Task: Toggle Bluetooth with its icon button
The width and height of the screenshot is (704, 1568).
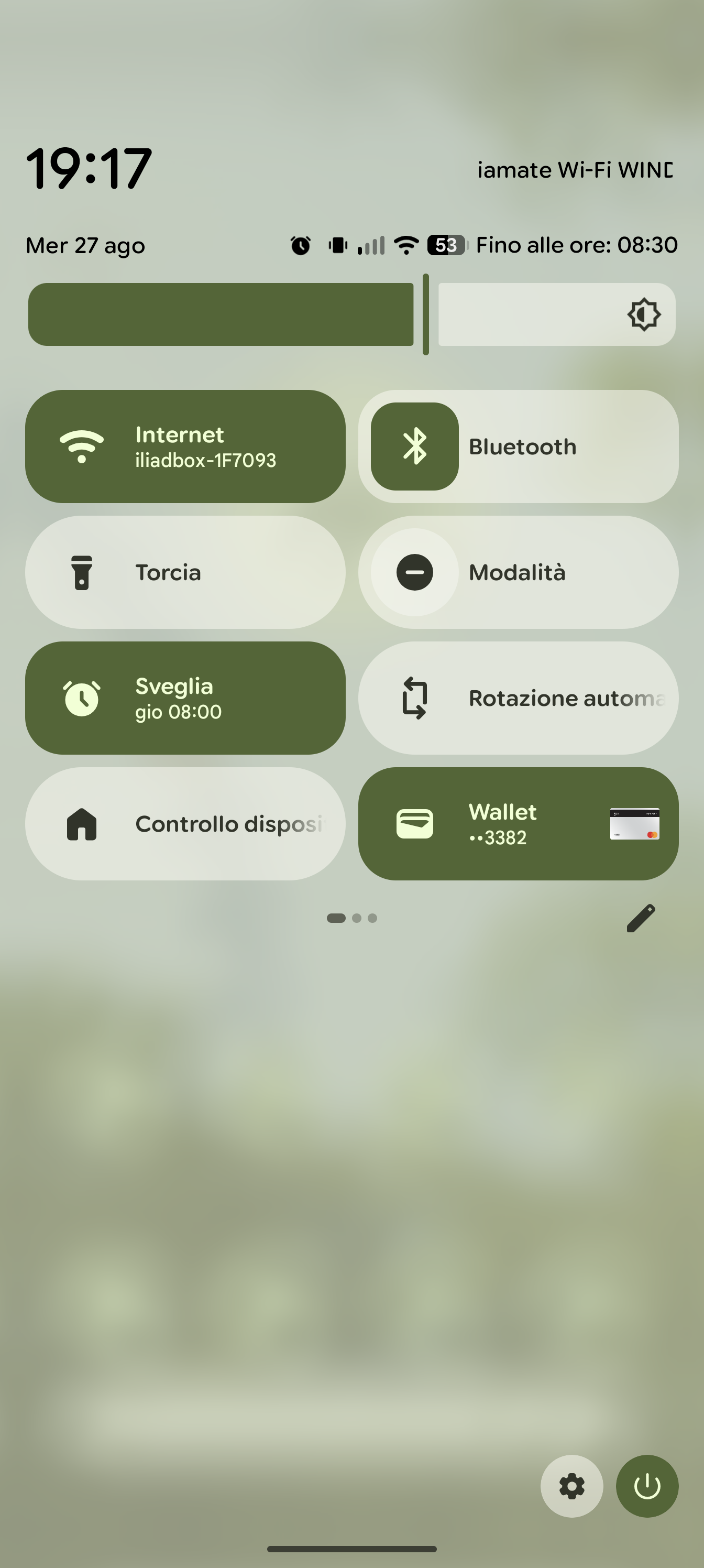Action: click(414, 447)
